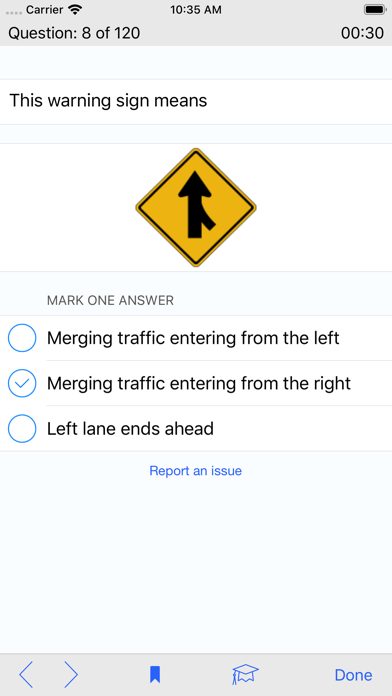Bookmark this question
The width and height of the screenshot is (392, 696).
[154, 675]
